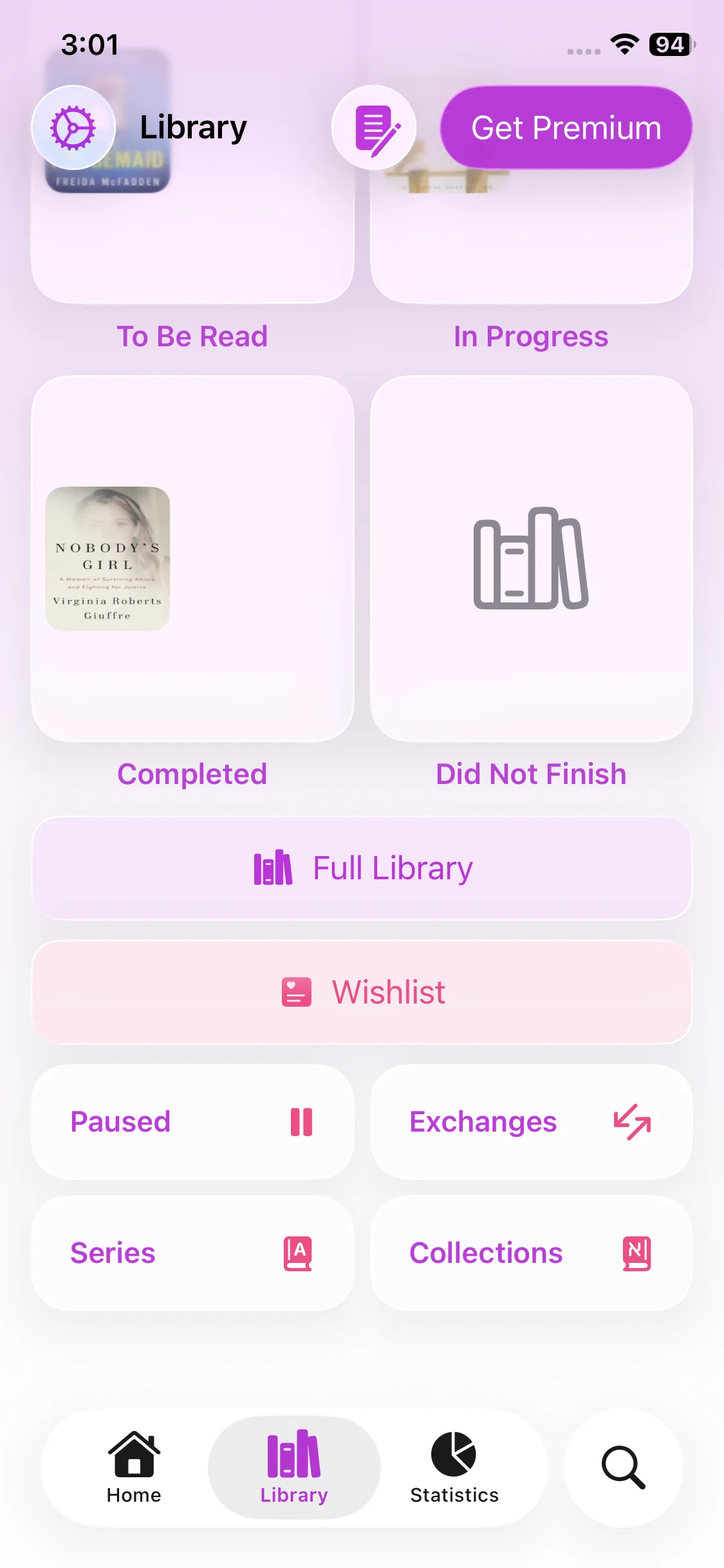Switch to the Home tab
The width and height of the screenshot is (724, 1568).
(134, 1467)
